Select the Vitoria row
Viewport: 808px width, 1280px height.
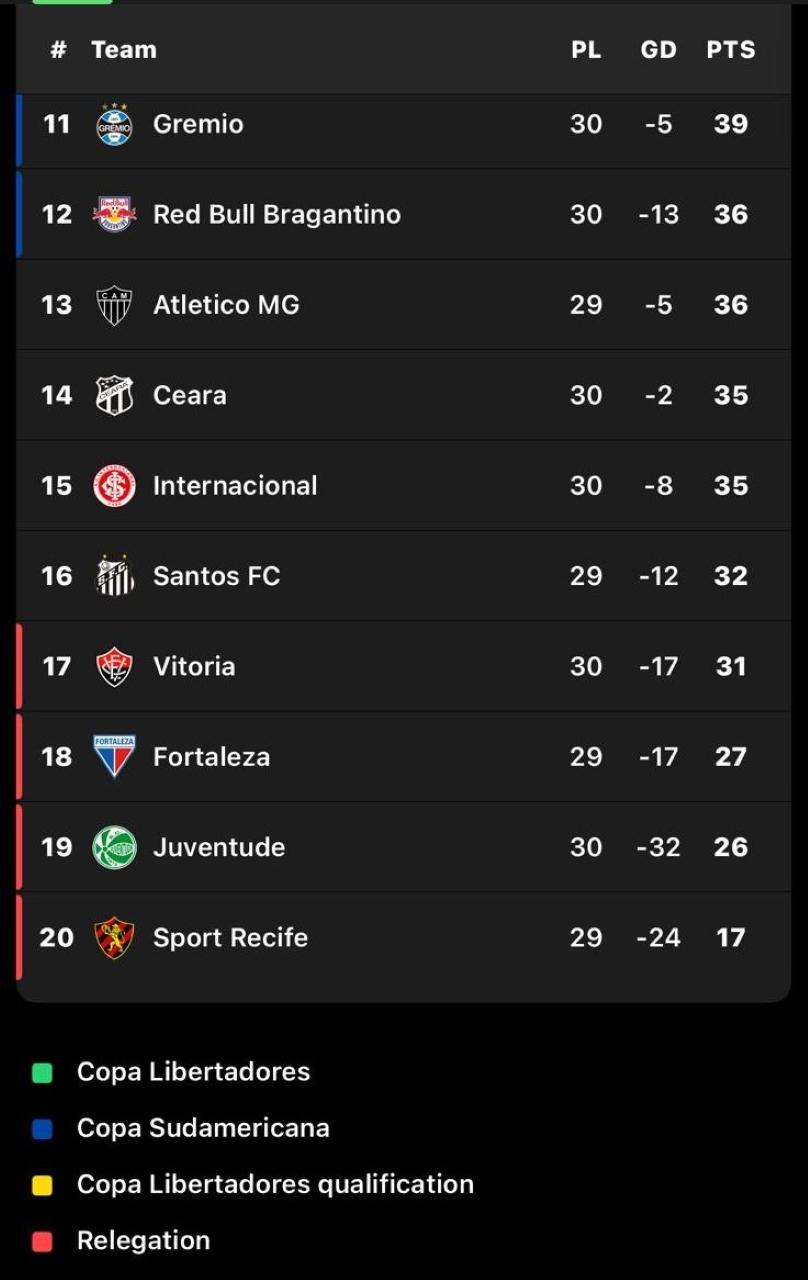pyautogui.click(x=194, y=666)
